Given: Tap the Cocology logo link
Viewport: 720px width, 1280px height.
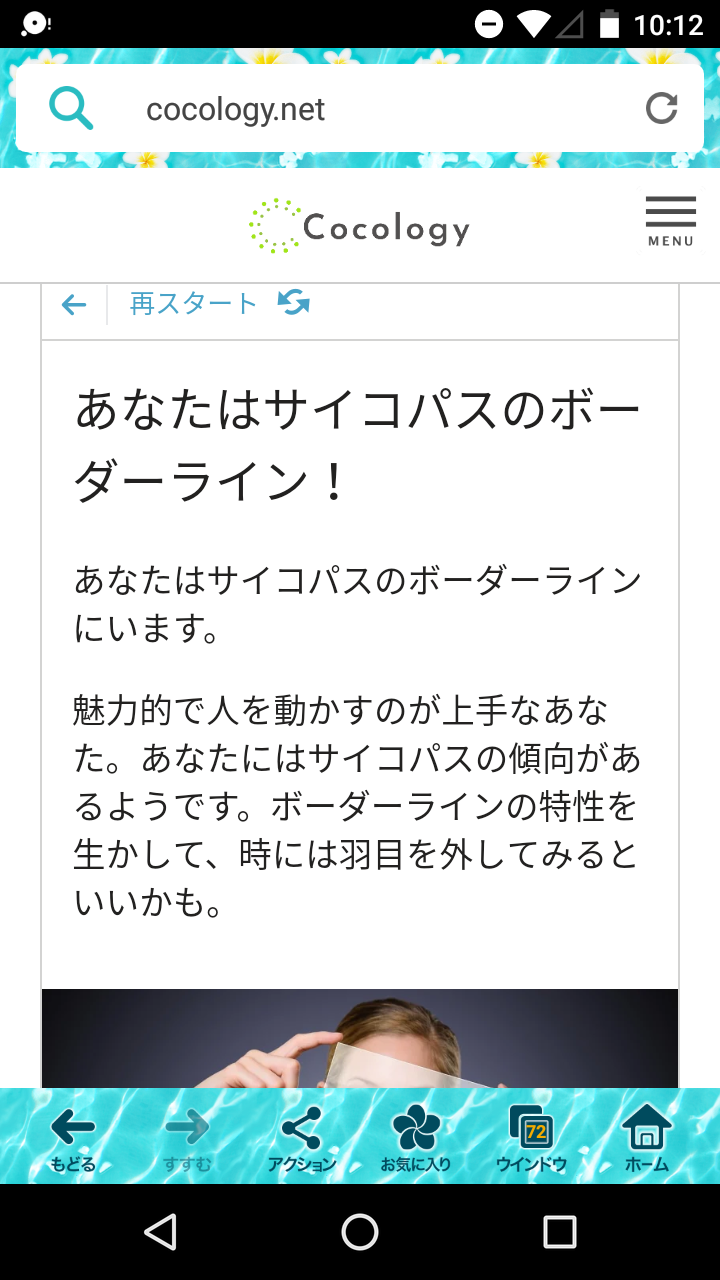Looking at the screenshot, I should point(359,227).
